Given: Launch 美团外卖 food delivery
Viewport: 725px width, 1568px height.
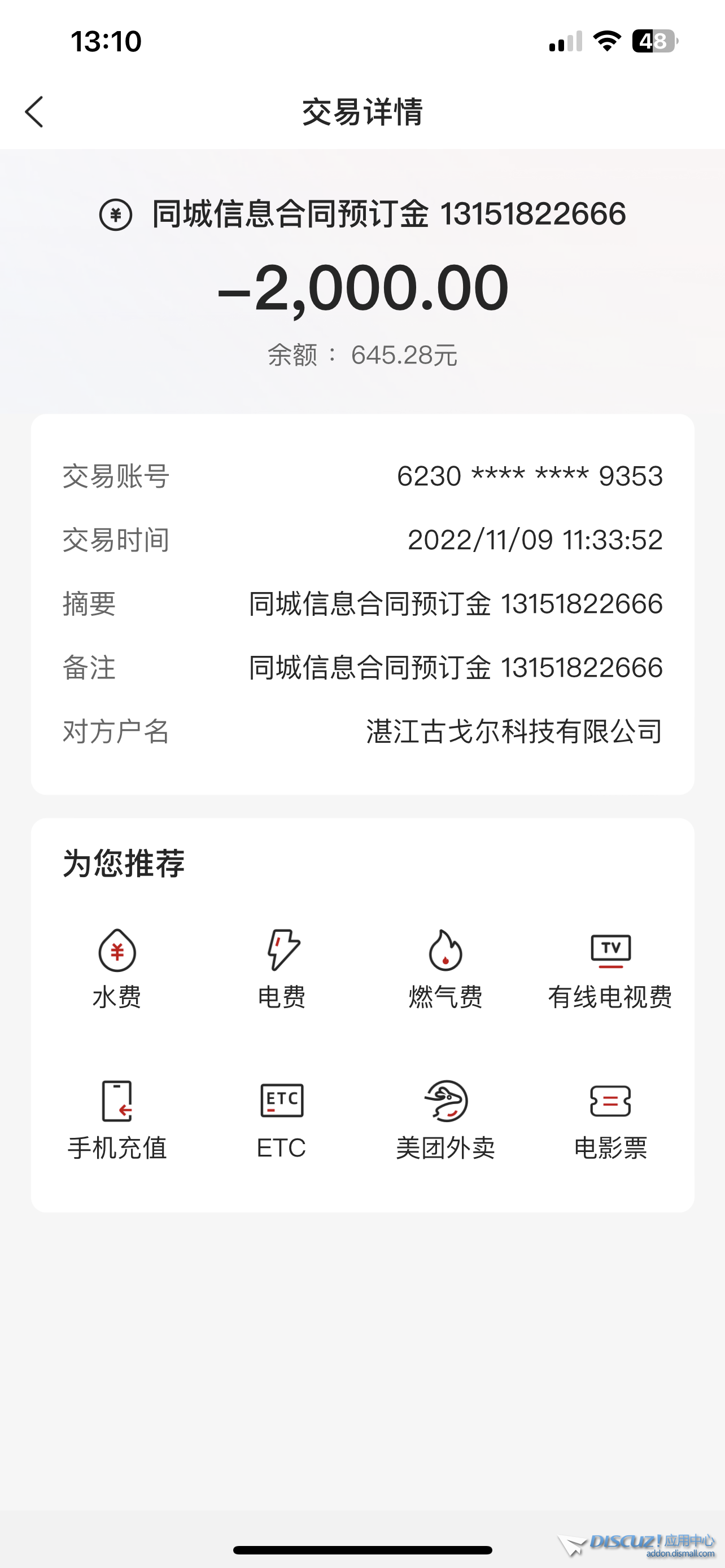Looking at the screenshot, I should click(446, 1119).
